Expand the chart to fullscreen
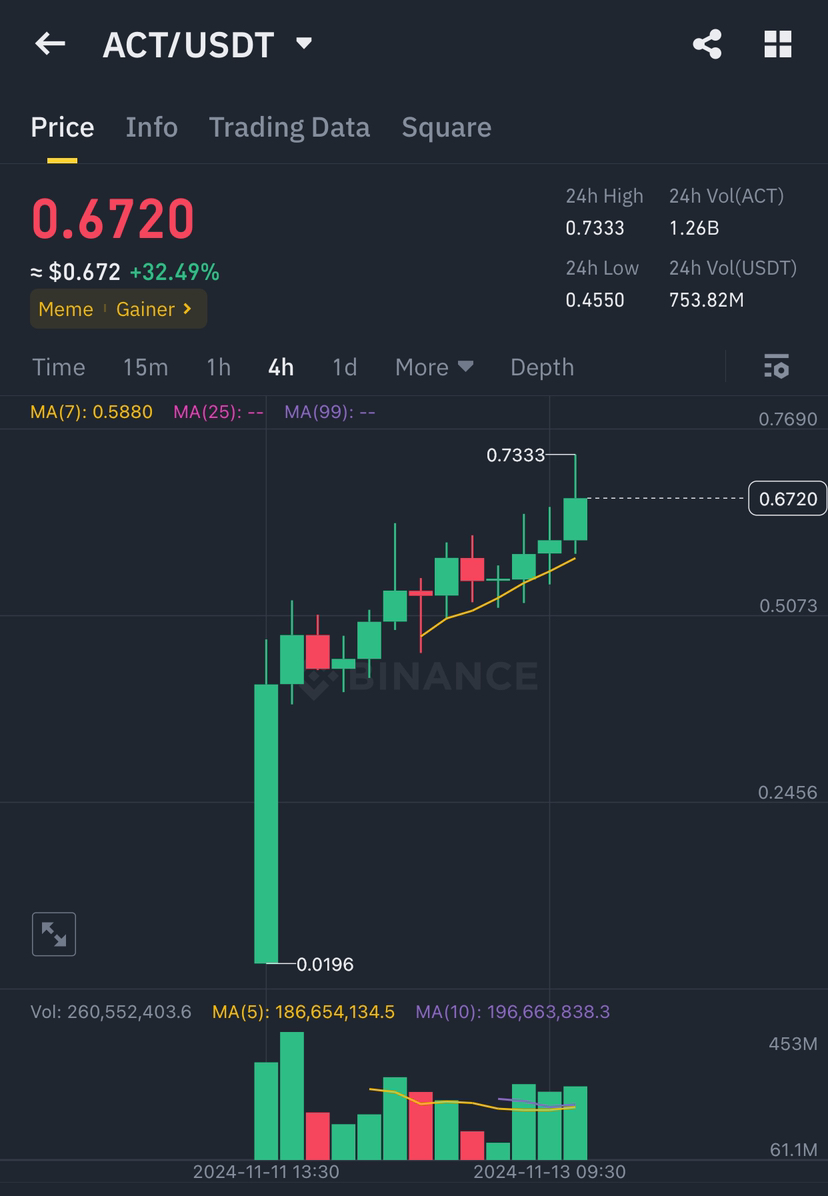Screen dimensions: 828x1196 click(54, 935)
